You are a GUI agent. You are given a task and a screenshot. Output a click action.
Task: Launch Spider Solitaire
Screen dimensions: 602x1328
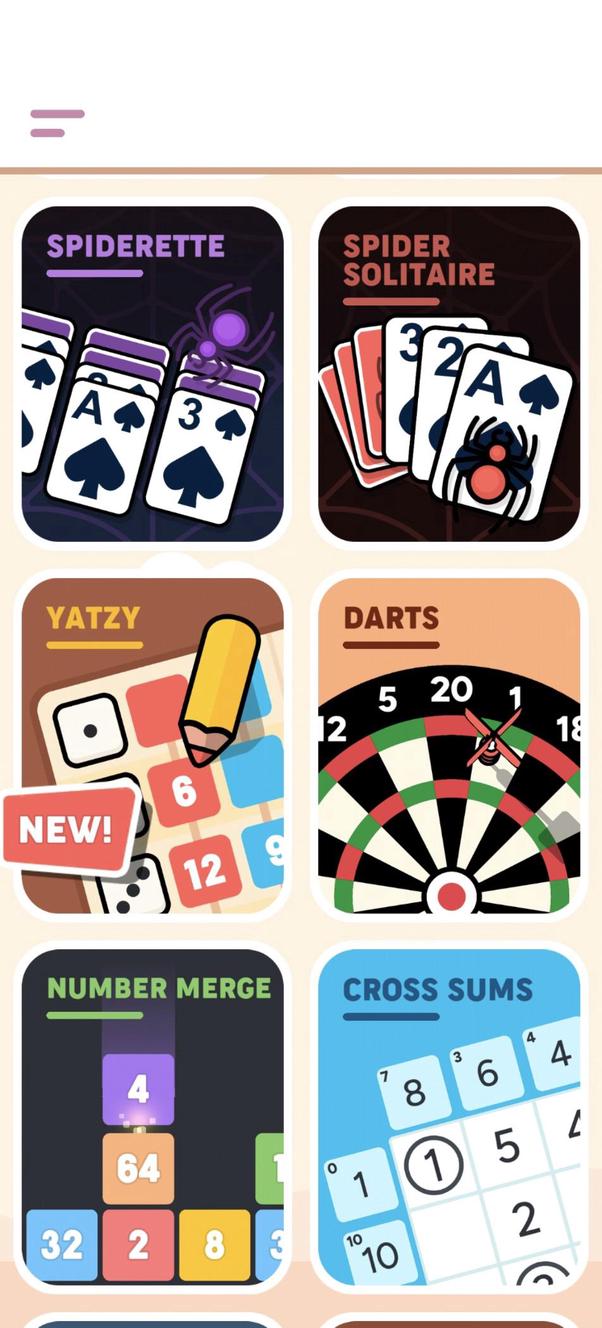pos(449,373)
